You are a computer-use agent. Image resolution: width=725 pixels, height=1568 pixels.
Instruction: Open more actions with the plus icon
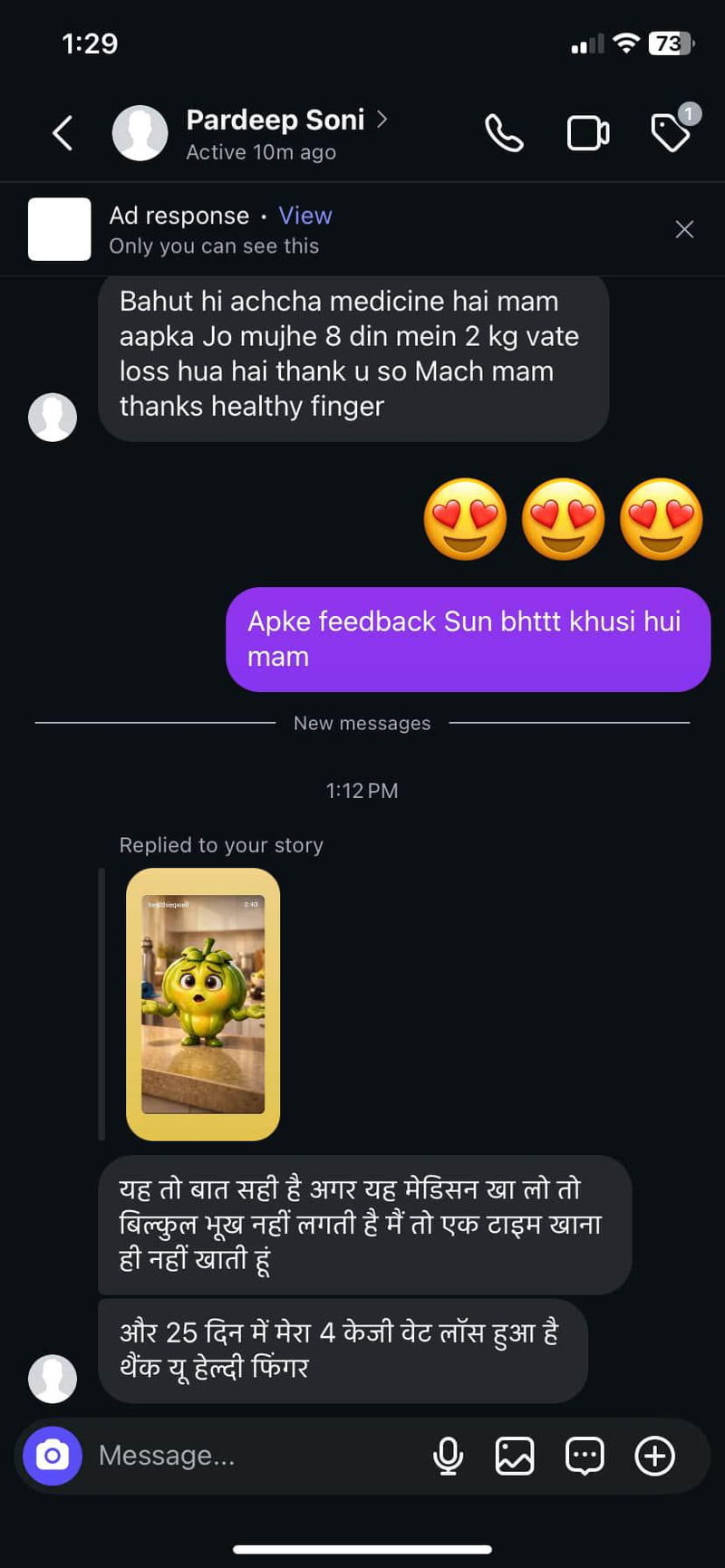[x=654, y=1456]
